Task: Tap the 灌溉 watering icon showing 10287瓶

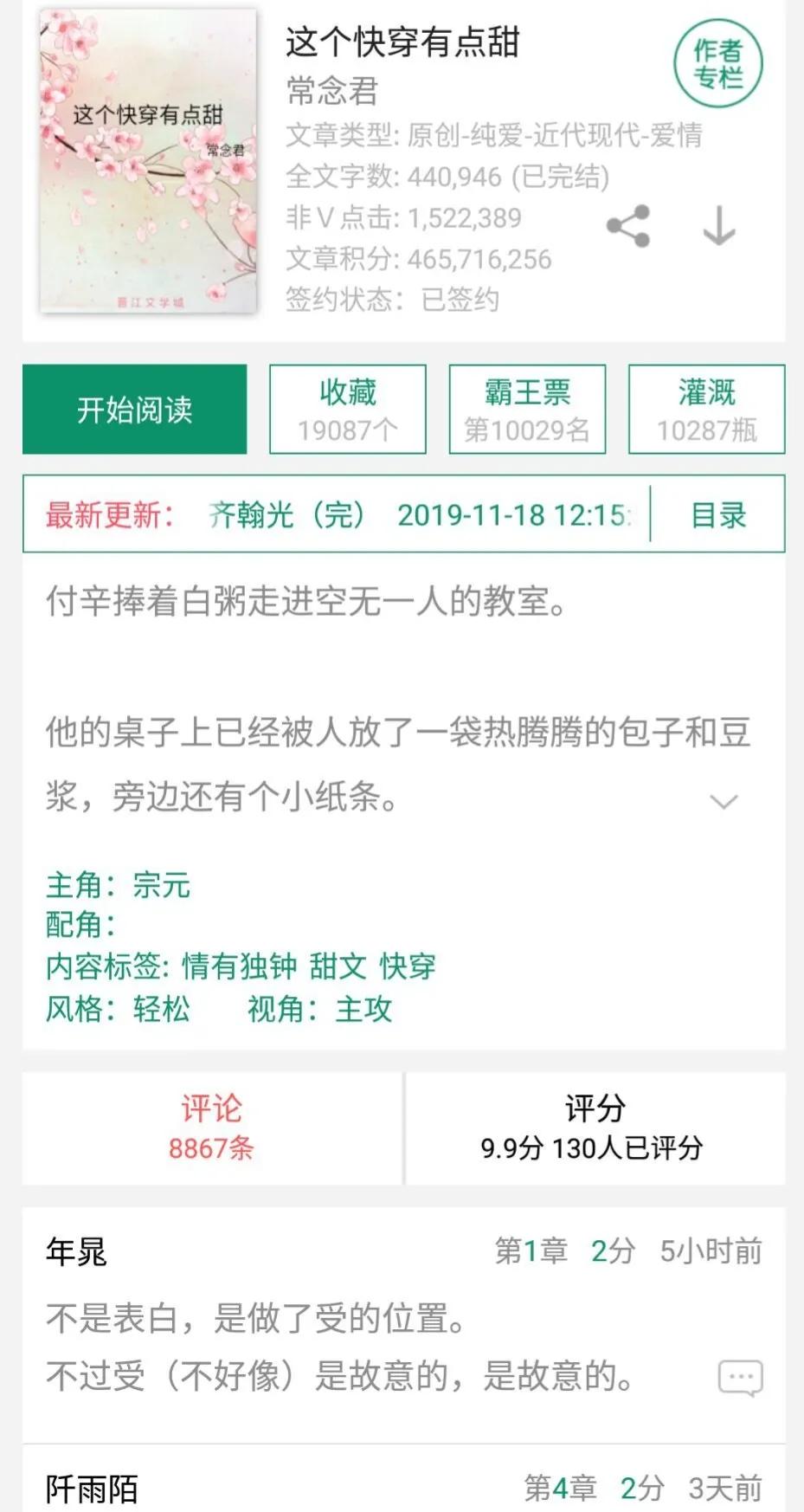Action: click(705, 409)
